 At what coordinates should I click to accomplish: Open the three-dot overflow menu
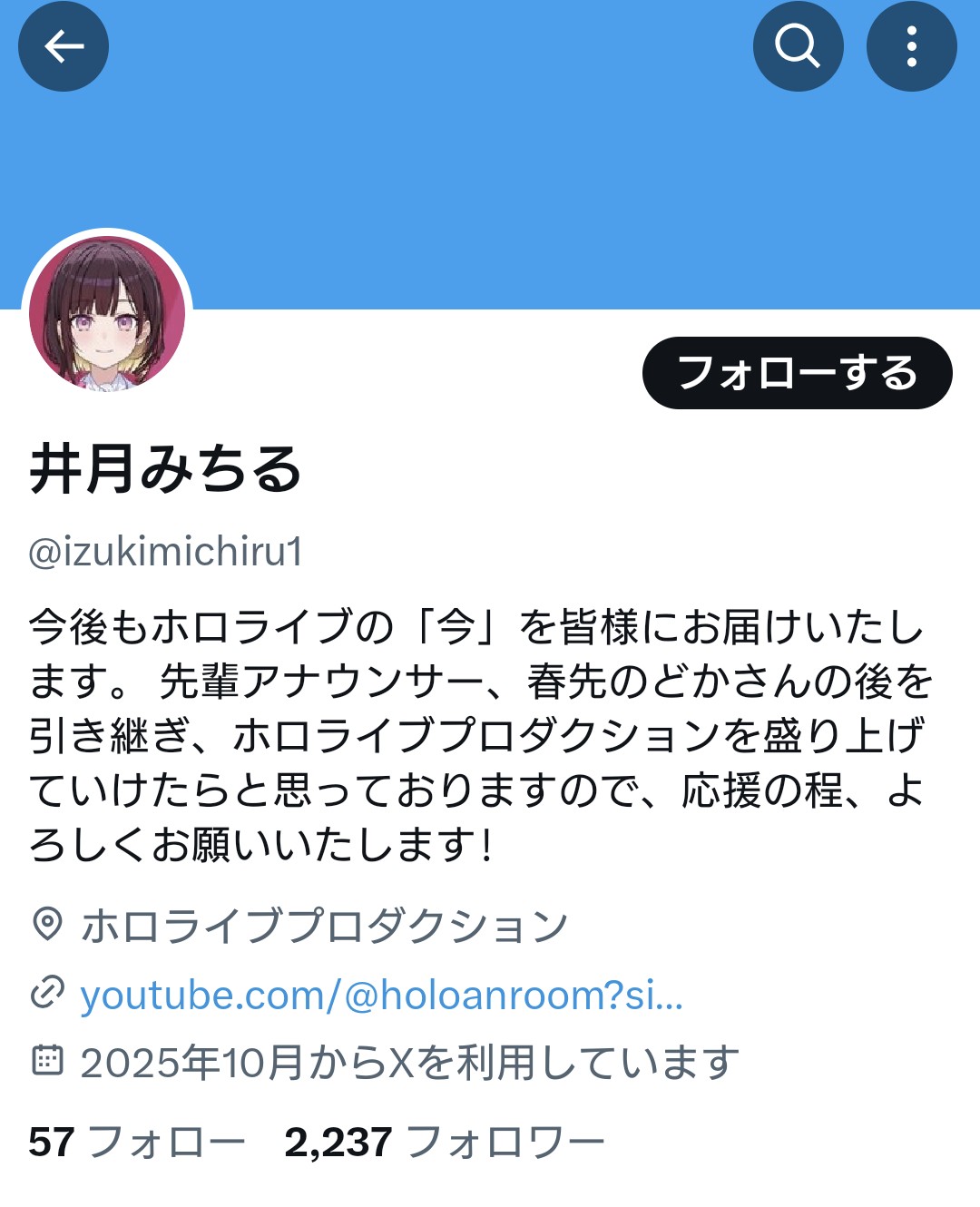pos(911,46)
